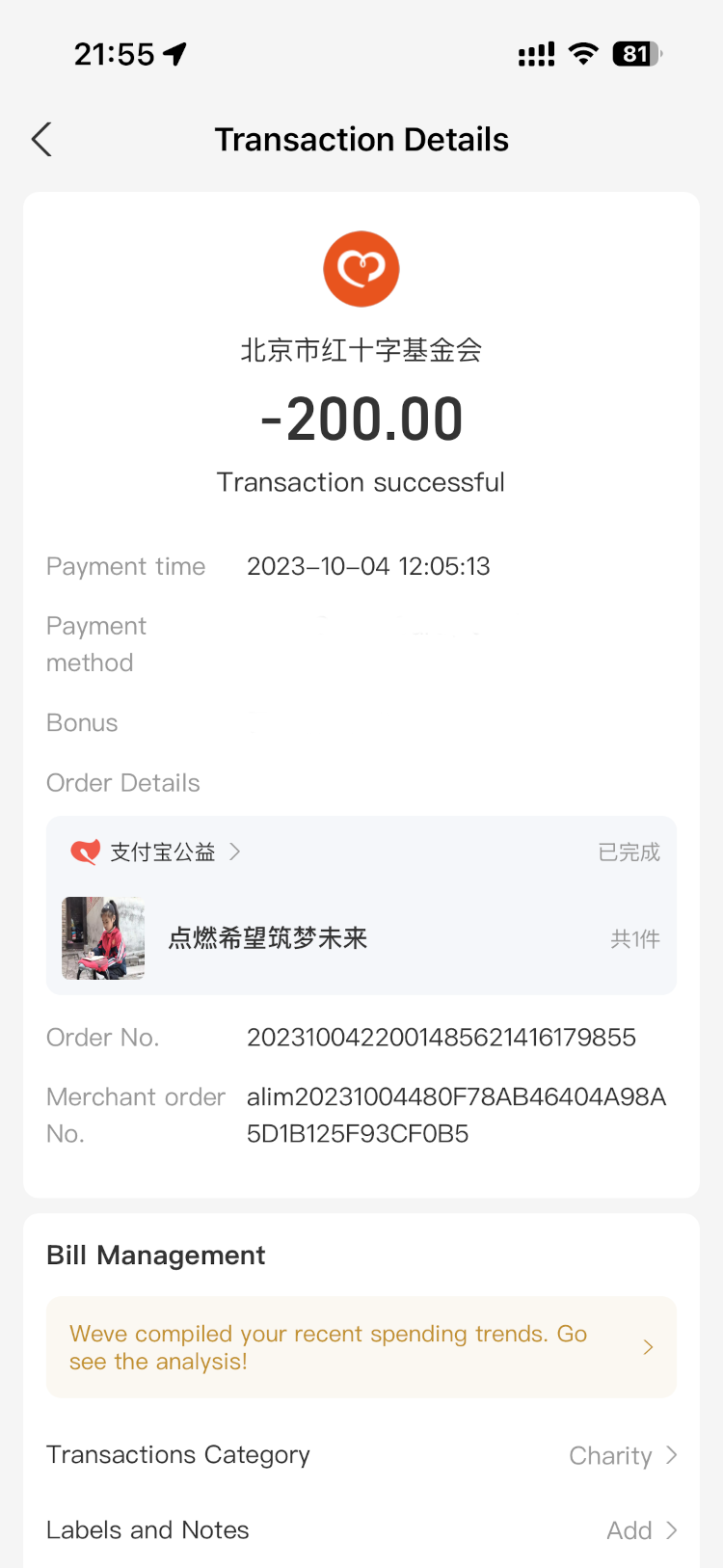
Task: Open the 点燃希望筑梦未来 order item
Action: 267,938
